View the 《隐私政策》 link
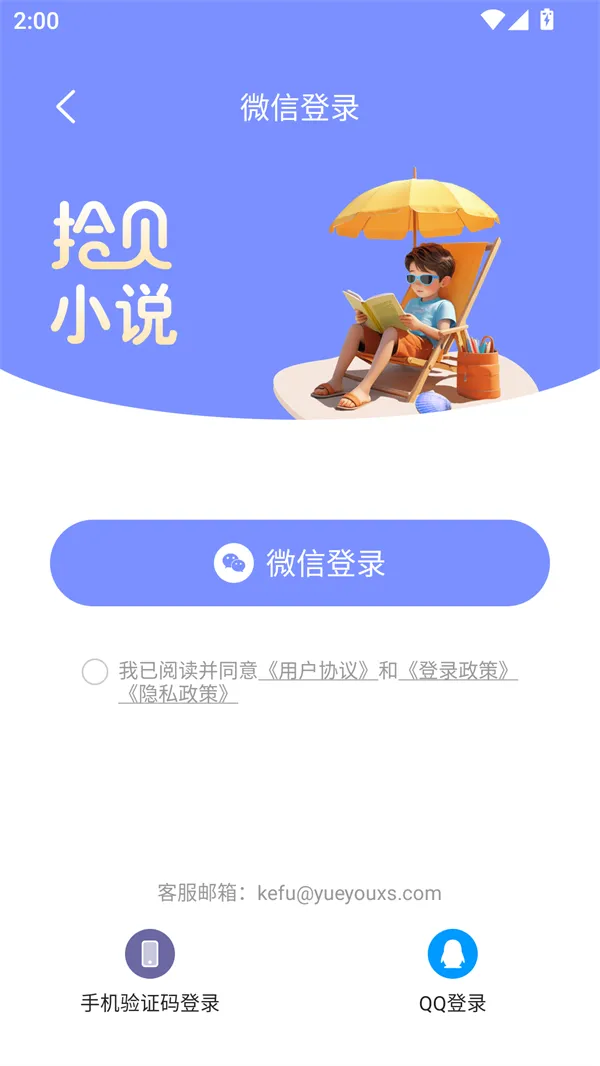The width and height of the screenshot is (600, 1066). coord(178,694)
